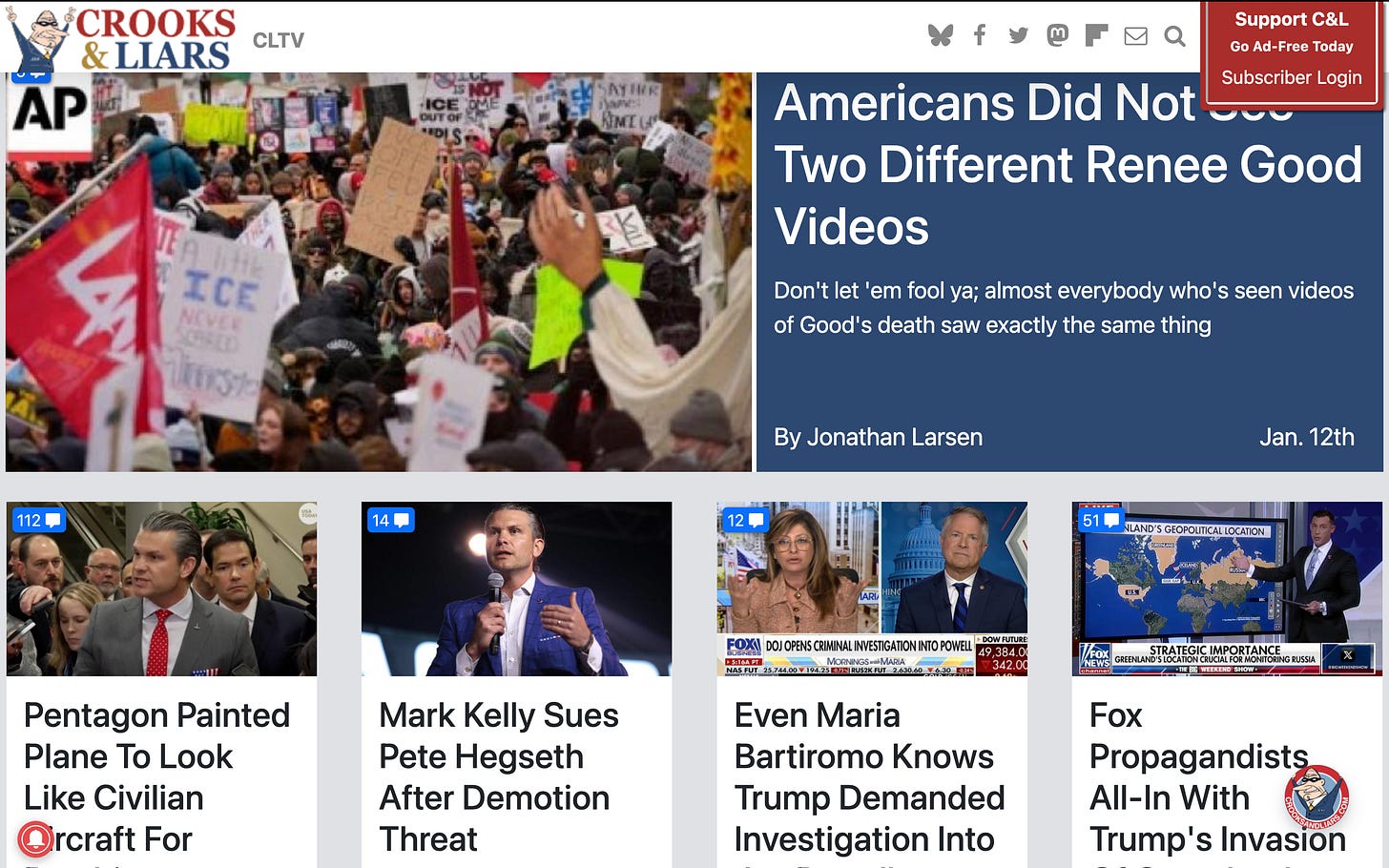Image resolution: width=1389 pixels, height=868 pixels.
Task: Open the Flipboard icon
Action: coord(1096,36)
